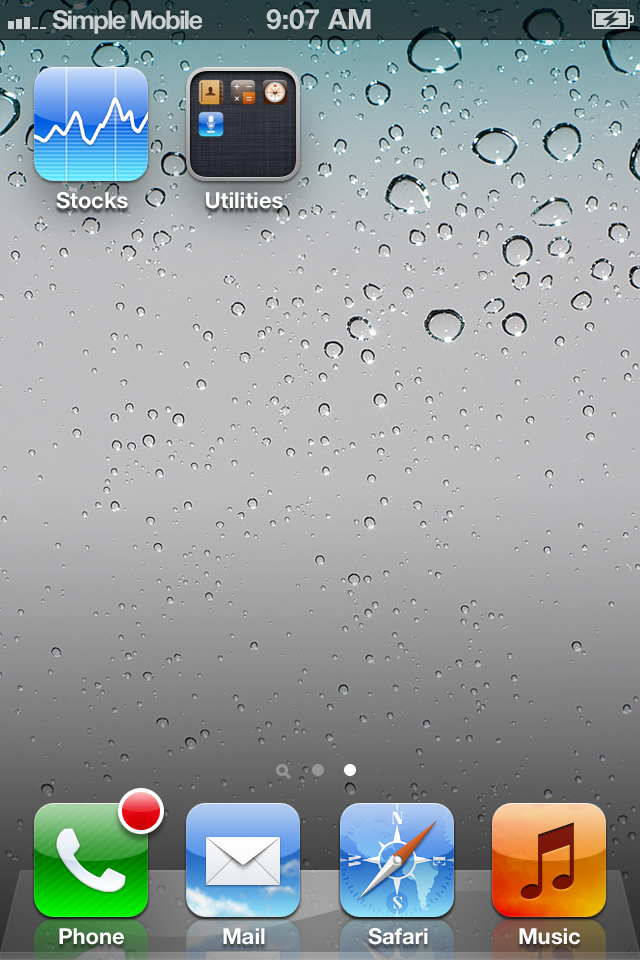Tap the search magnifier page indicator
This screenshot has height=960, width=640.
tap(284, 771)
